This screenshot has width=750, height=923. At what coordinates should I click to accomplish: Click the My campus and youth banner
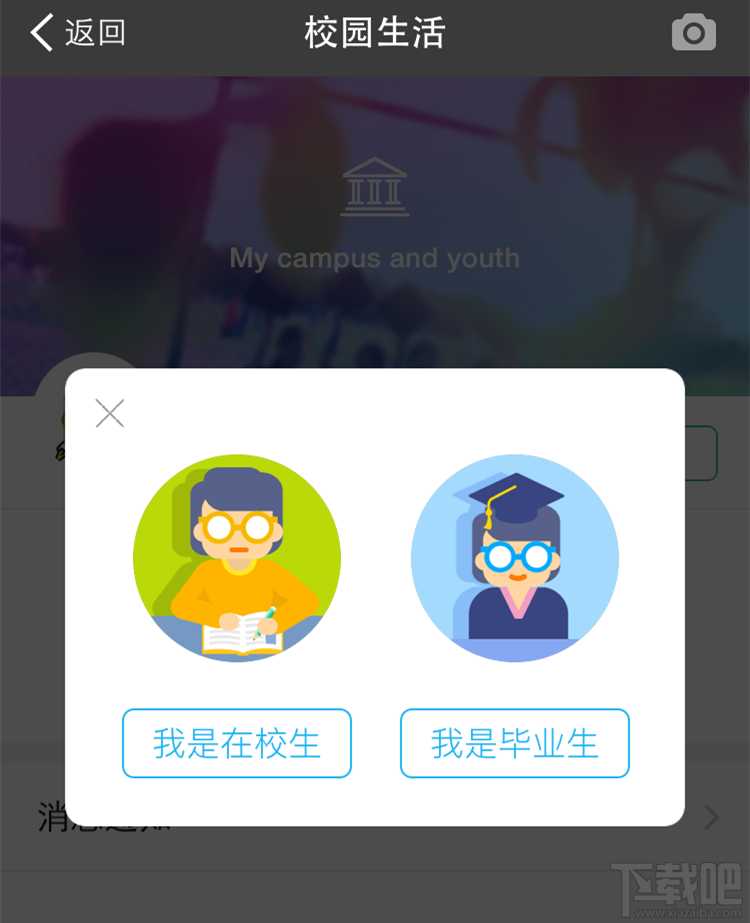pyautogui.click(x=375, y=257)
